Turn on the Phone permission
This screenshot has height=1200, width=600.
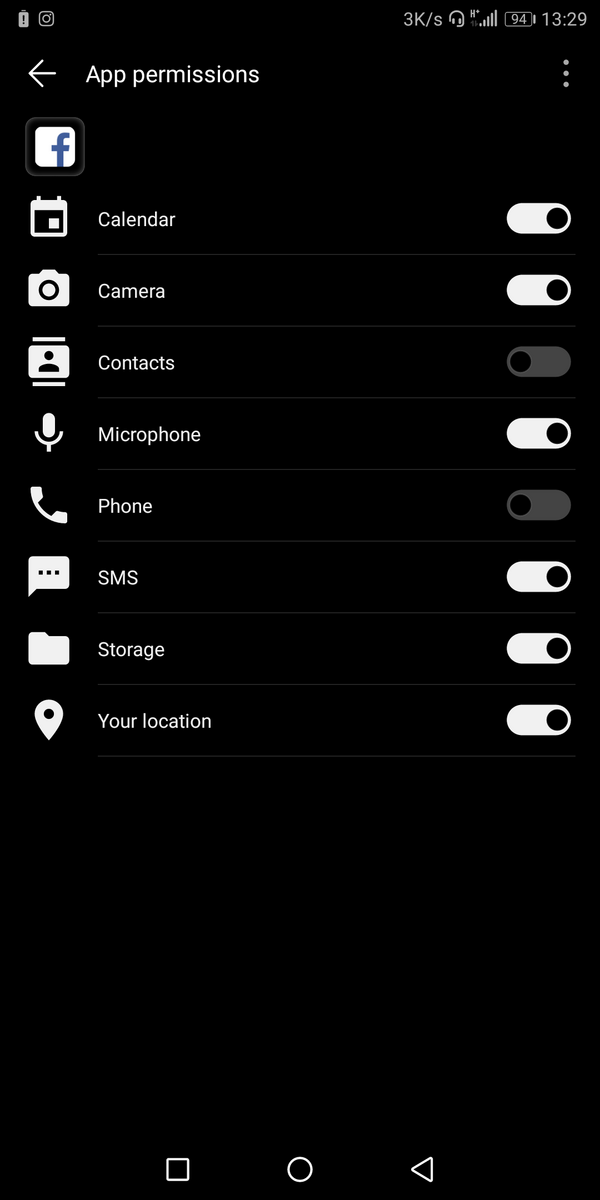(x=539, y=506)
